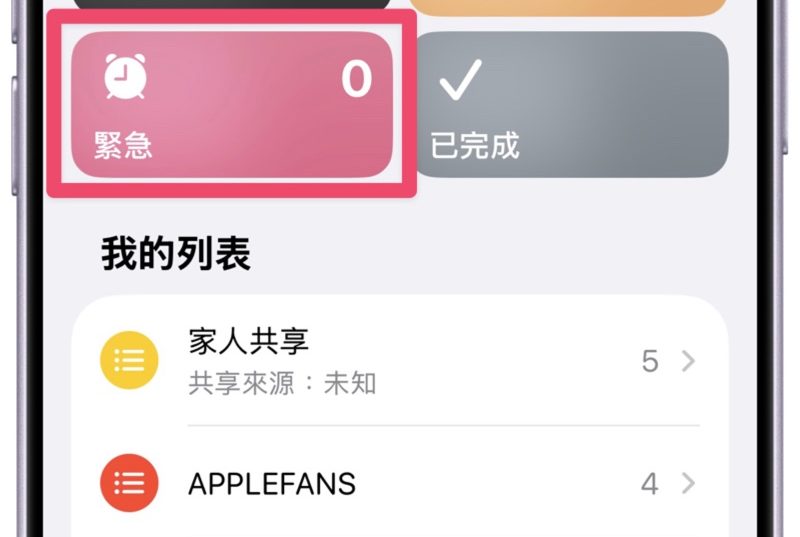
Task: Open the 家人共享 list
Action: [x=400, y=361]
